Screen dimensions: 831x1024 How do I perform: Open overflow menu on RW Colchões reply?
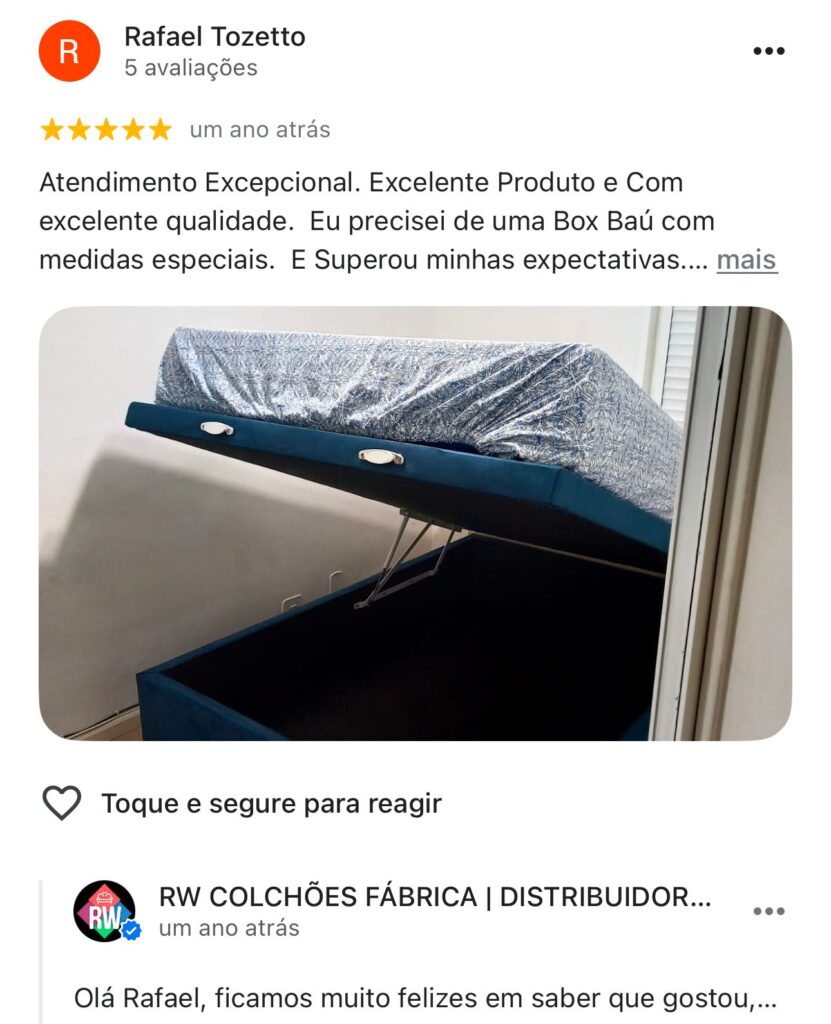pyautogui.click(x=768, y=911)
